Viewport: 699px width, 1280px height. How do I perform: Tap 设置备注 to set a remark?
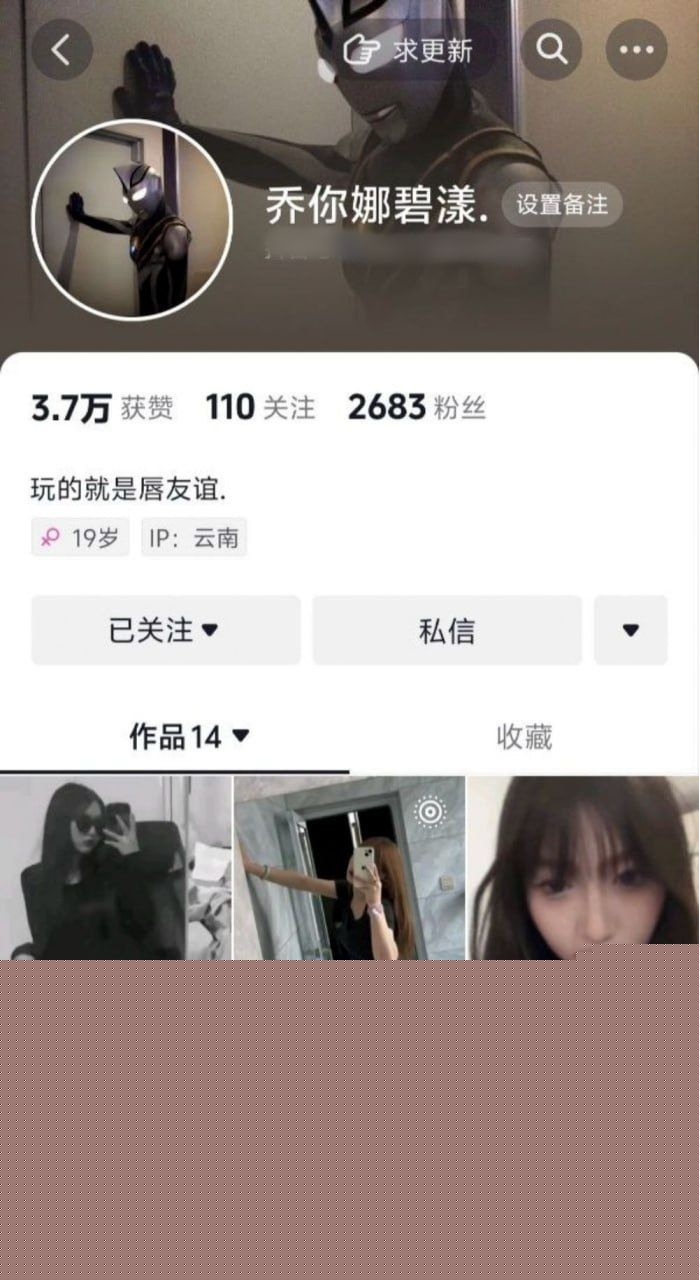(x=561, y=205)
